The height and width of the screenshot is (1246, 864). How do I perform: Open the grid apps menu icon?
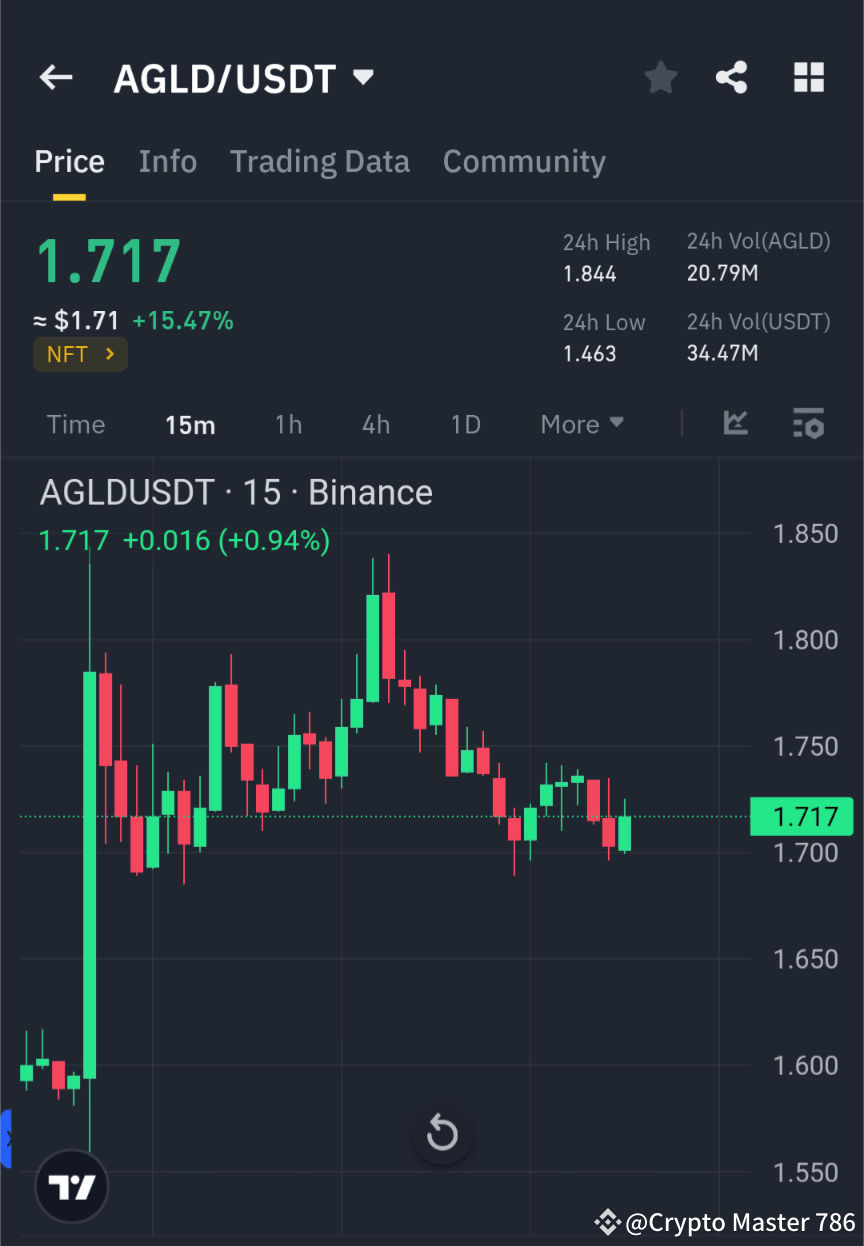point(808,77)
